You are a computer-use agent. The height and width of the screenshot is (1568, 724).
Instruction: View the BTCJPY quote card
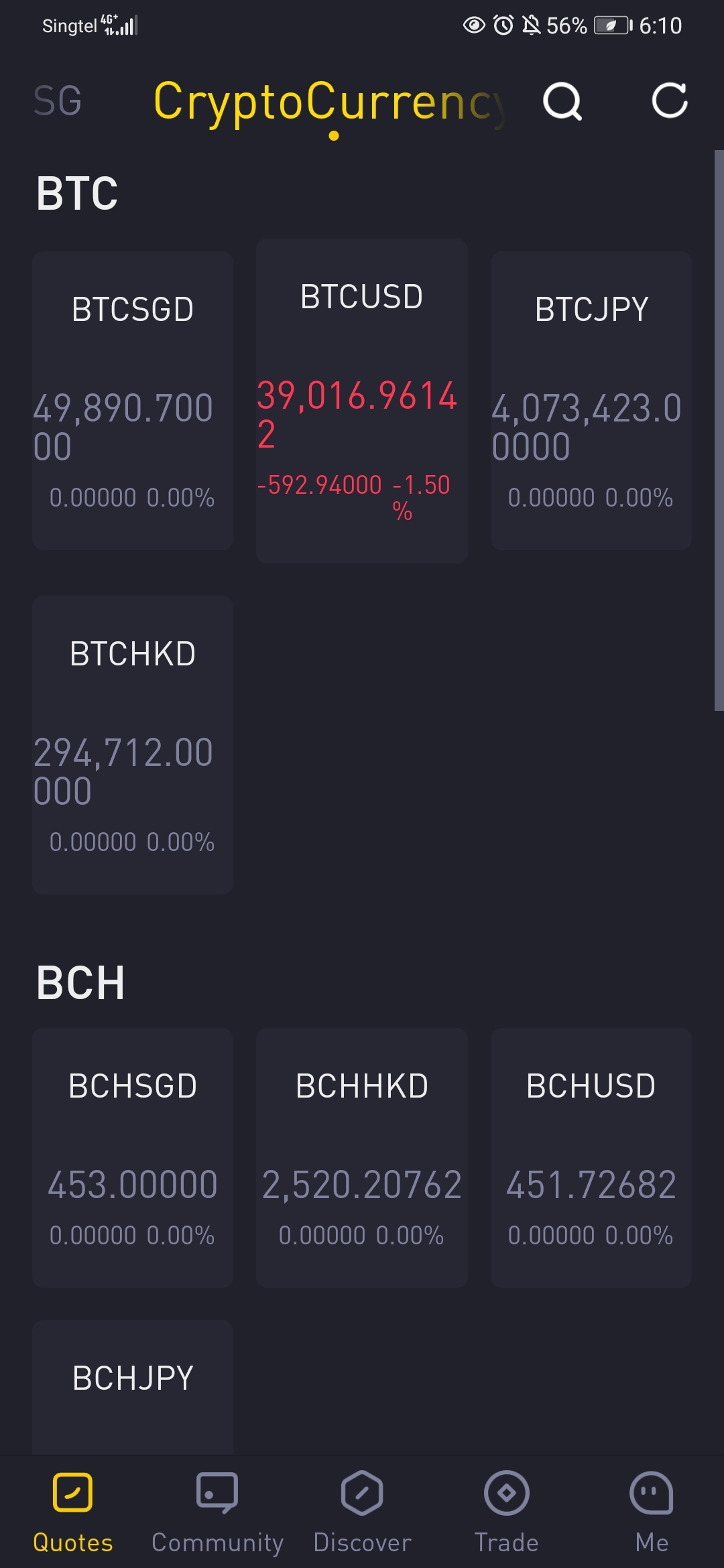591,401
